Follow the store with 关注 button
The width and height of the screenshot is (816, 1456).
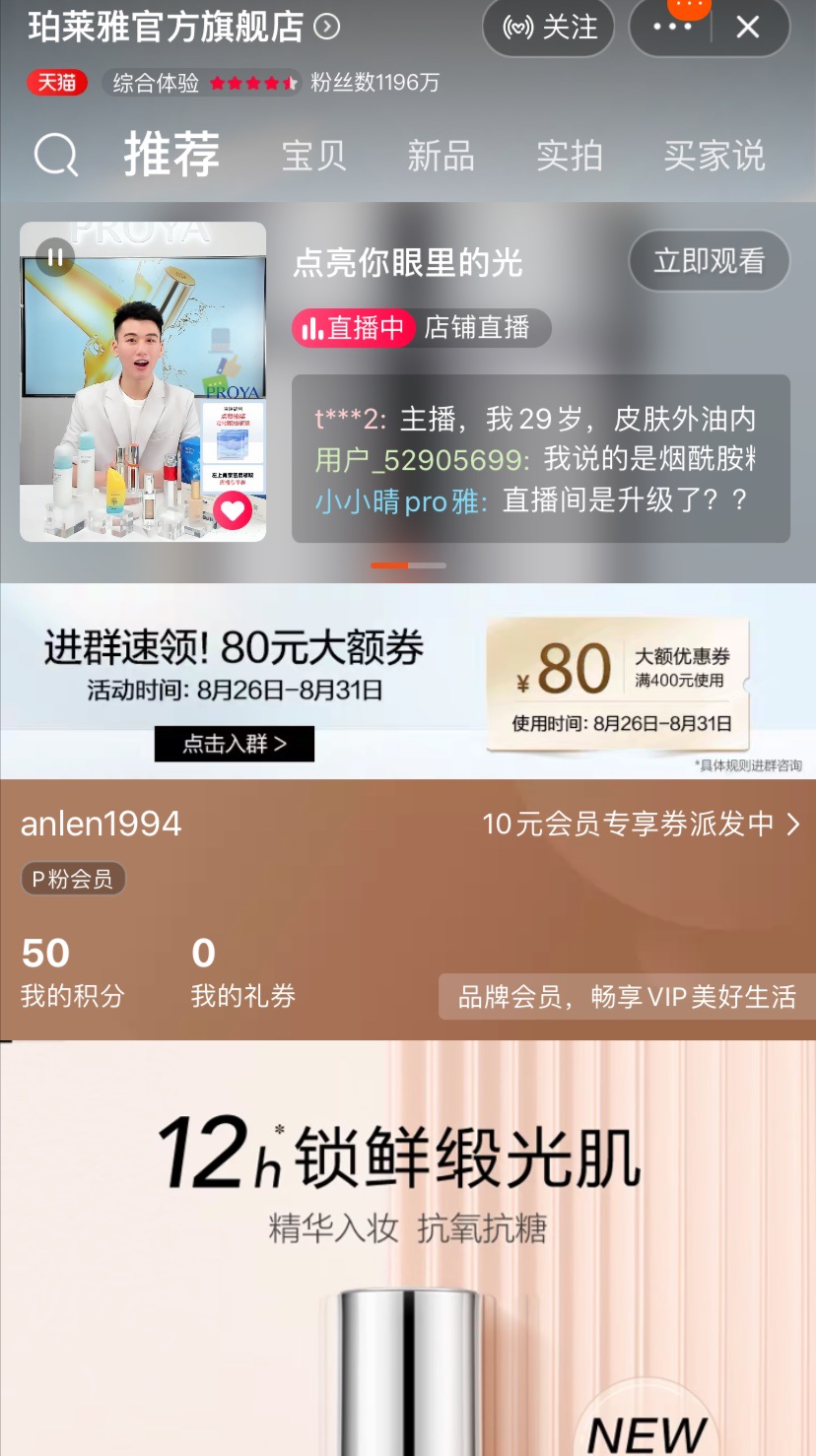[x=549, y=28]
